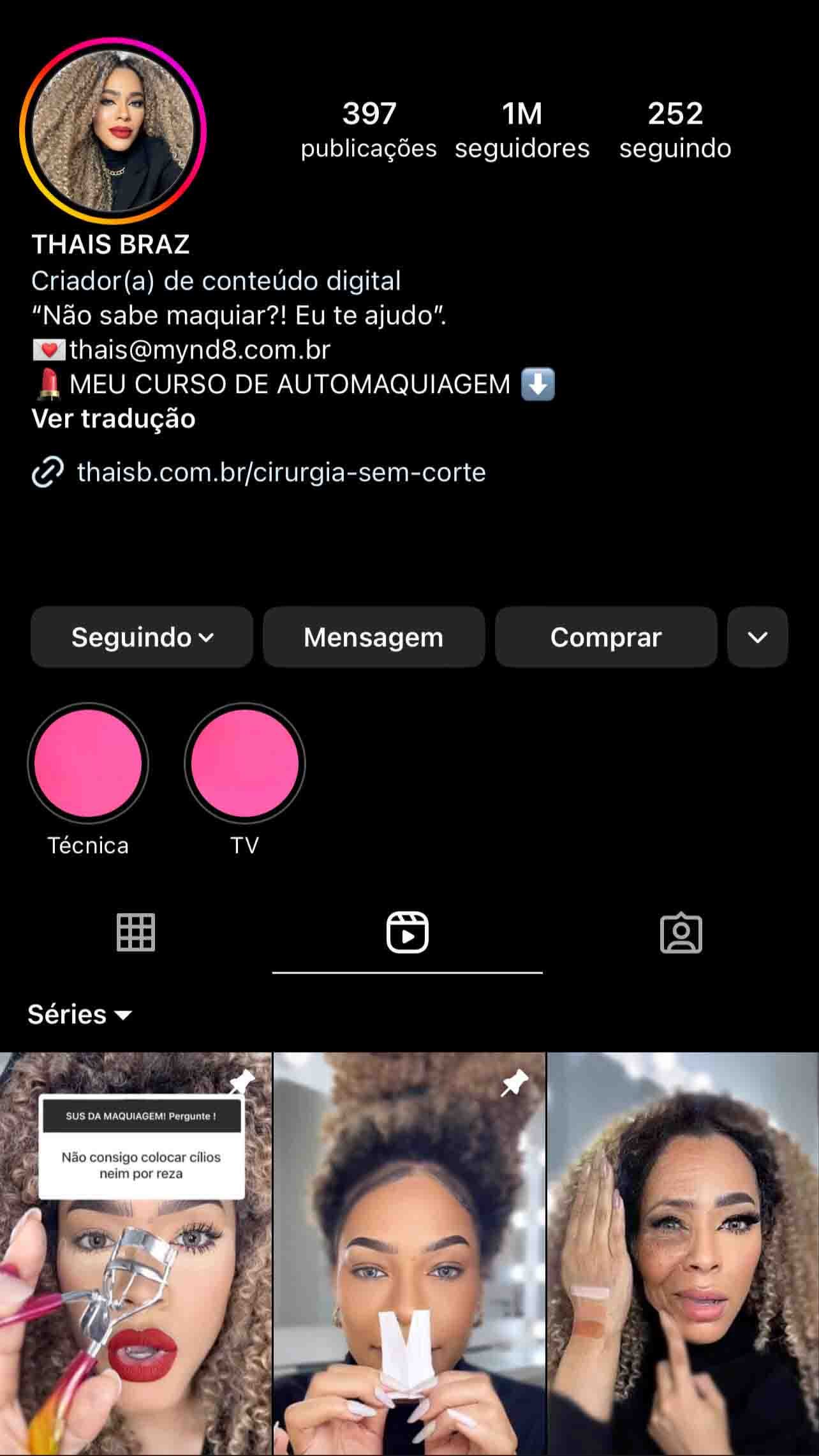View the 1M seguidores list
Viewport: 819px width, 1456px height.
[522, 130]
